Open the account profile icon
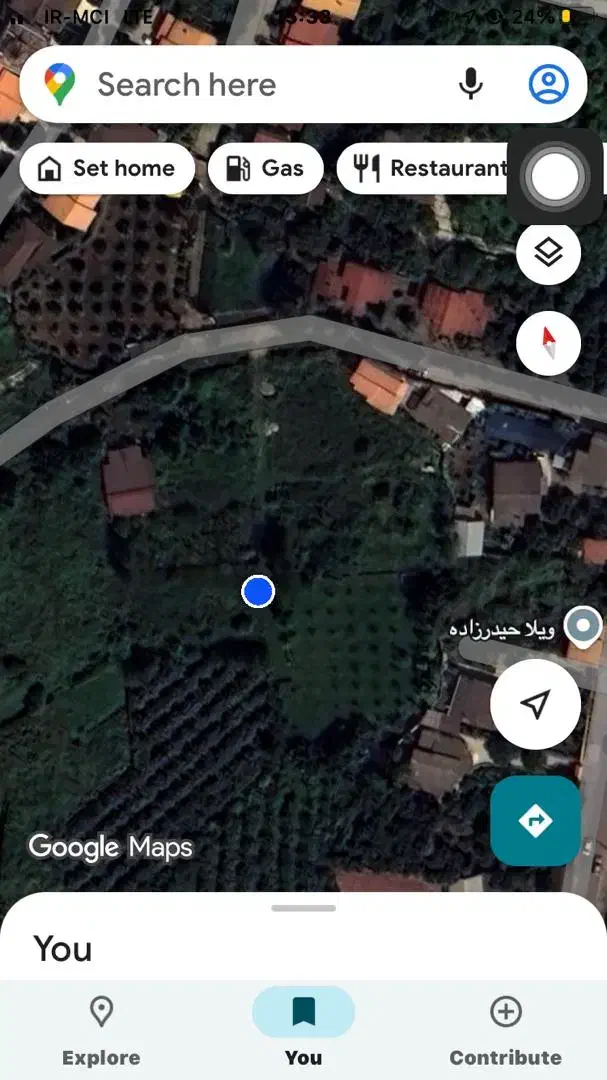The height and width of the screenshot is (1080, 607). (x=548, y=85)
